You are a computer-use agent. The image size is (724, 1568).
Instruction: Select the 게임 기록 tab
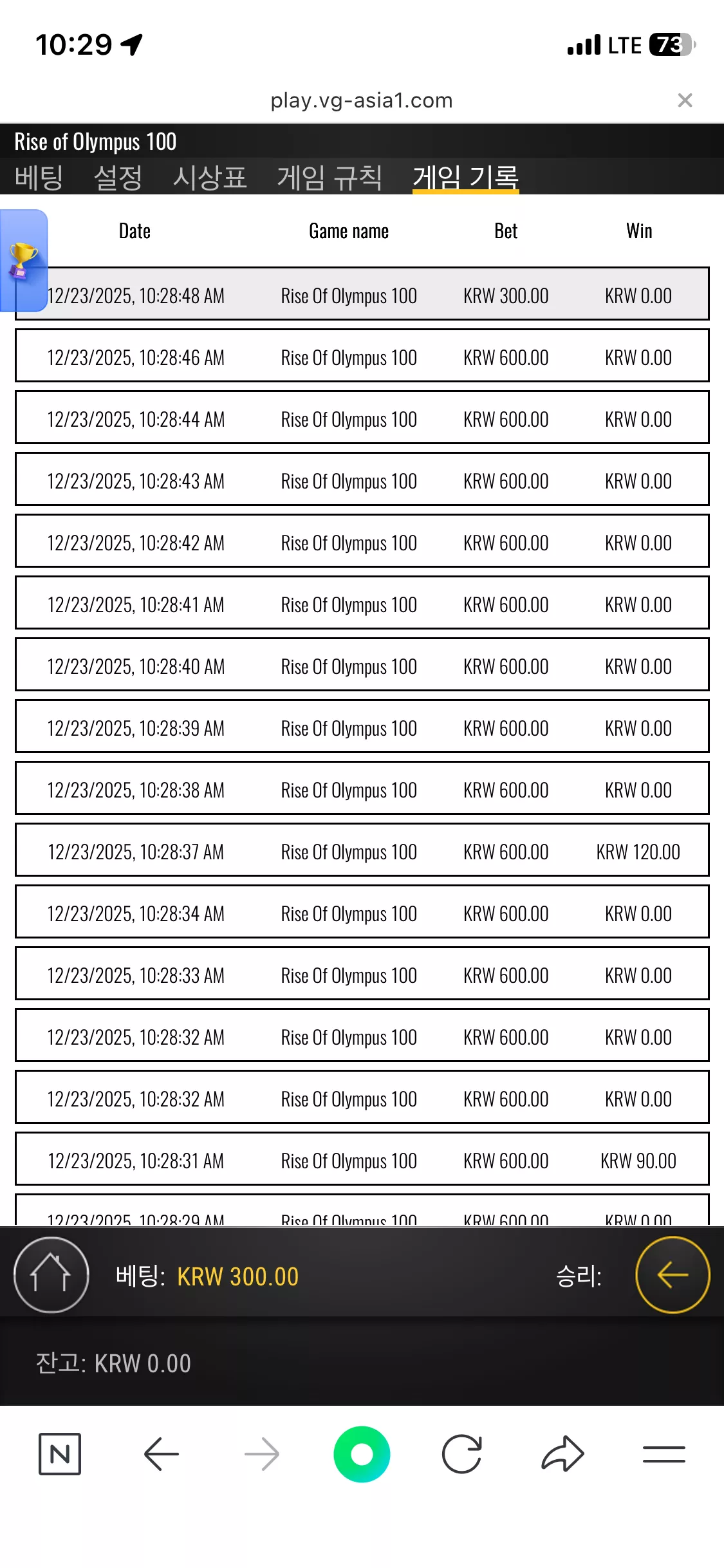pos(465,177)
